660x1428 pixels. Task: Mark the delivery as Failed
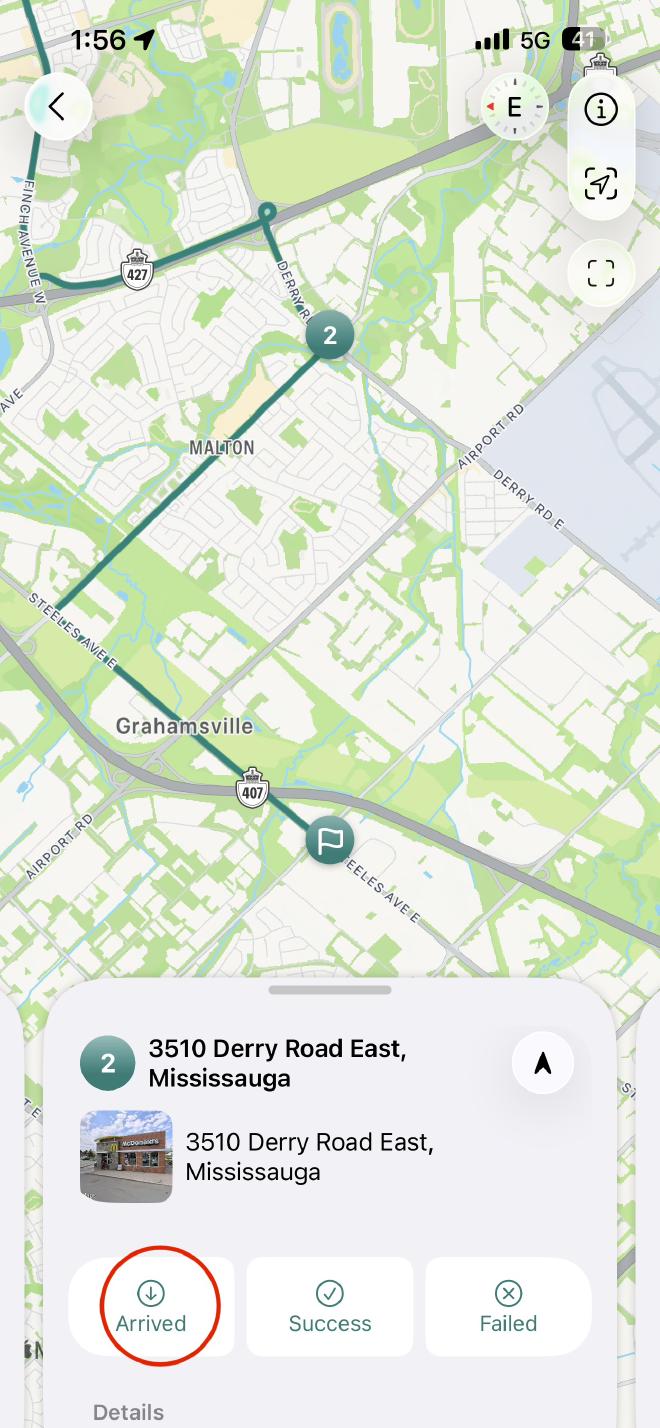click(x=508, y=1306)
